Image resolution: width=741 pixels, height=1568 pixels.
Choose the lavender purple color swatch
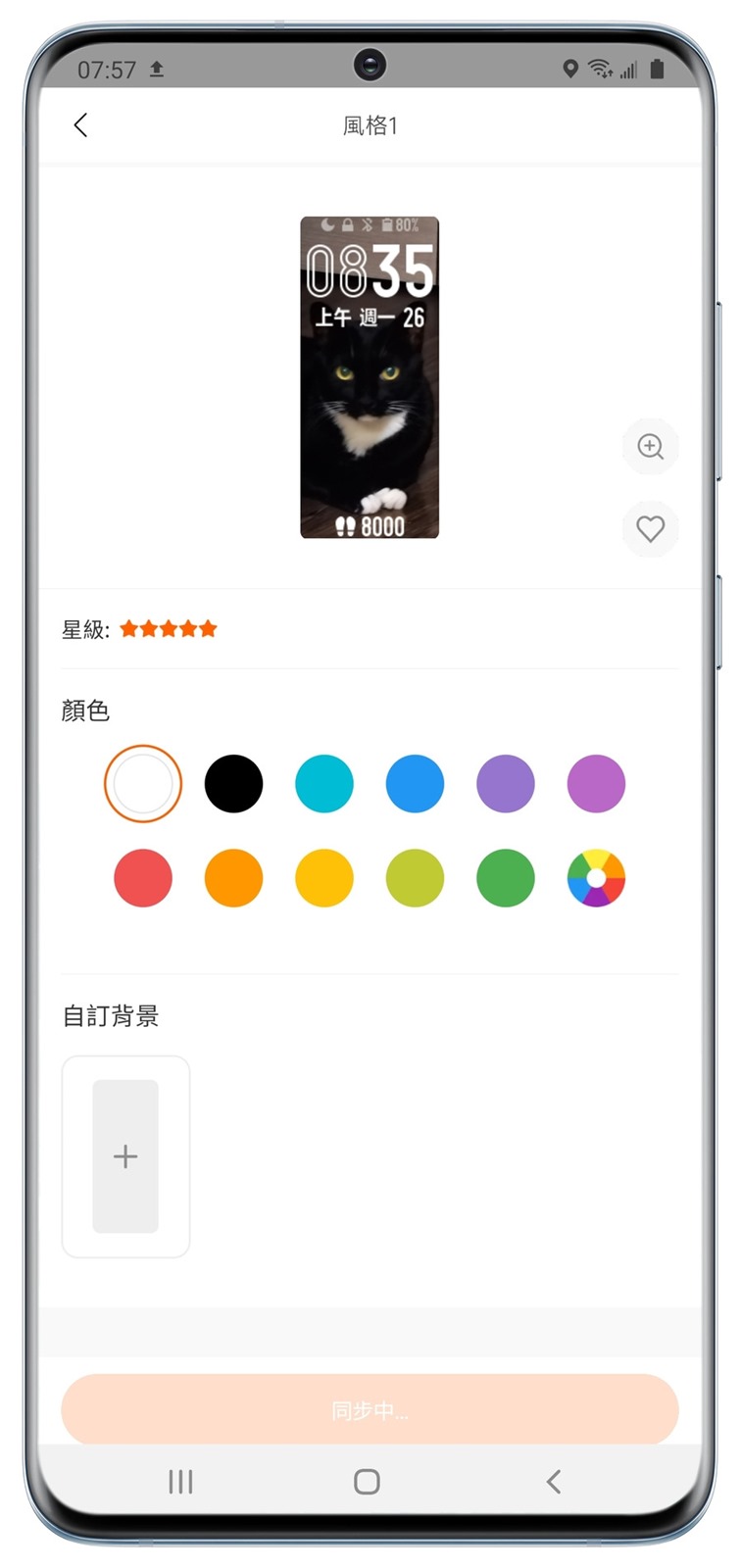[x=506, y=784]
